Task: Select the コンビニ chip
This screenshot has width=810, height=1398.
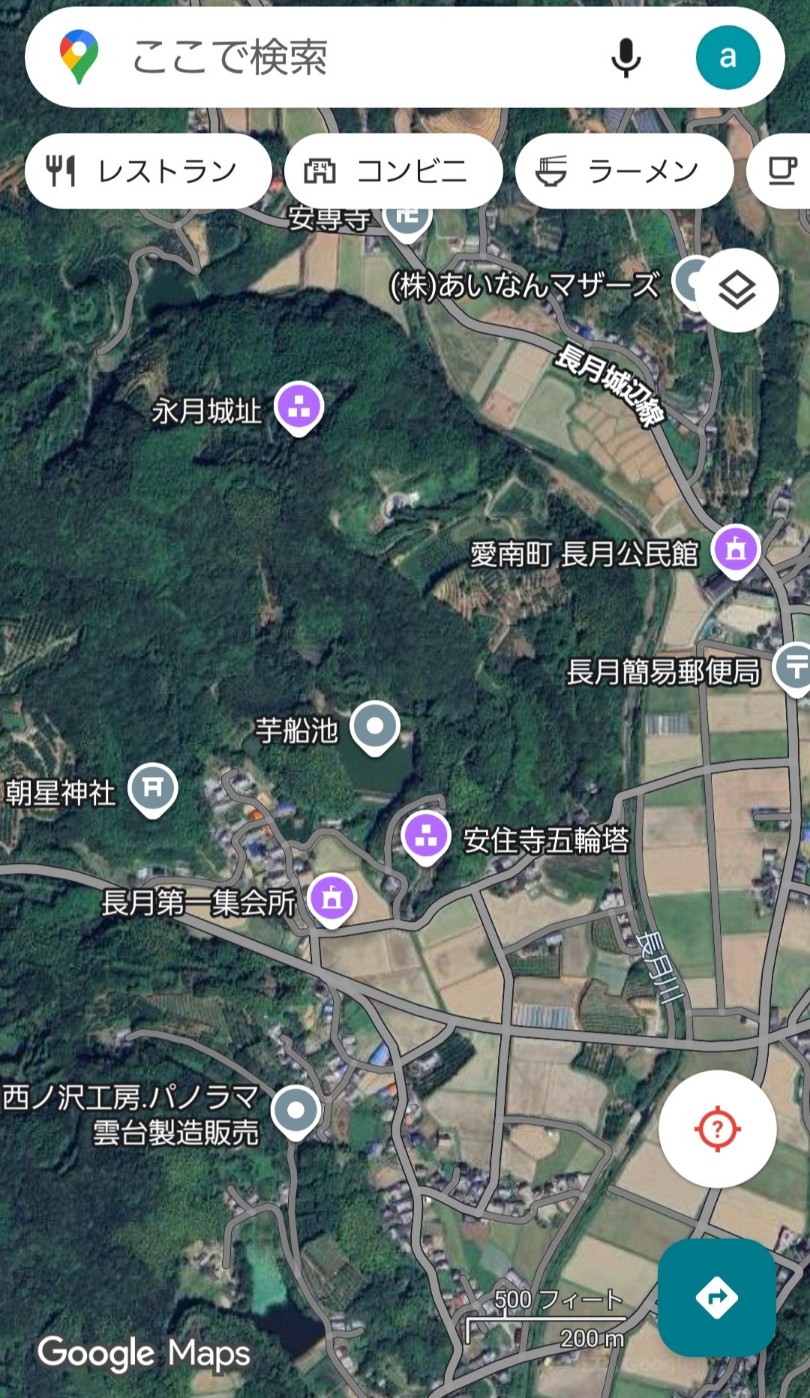Action: [393, 171]
